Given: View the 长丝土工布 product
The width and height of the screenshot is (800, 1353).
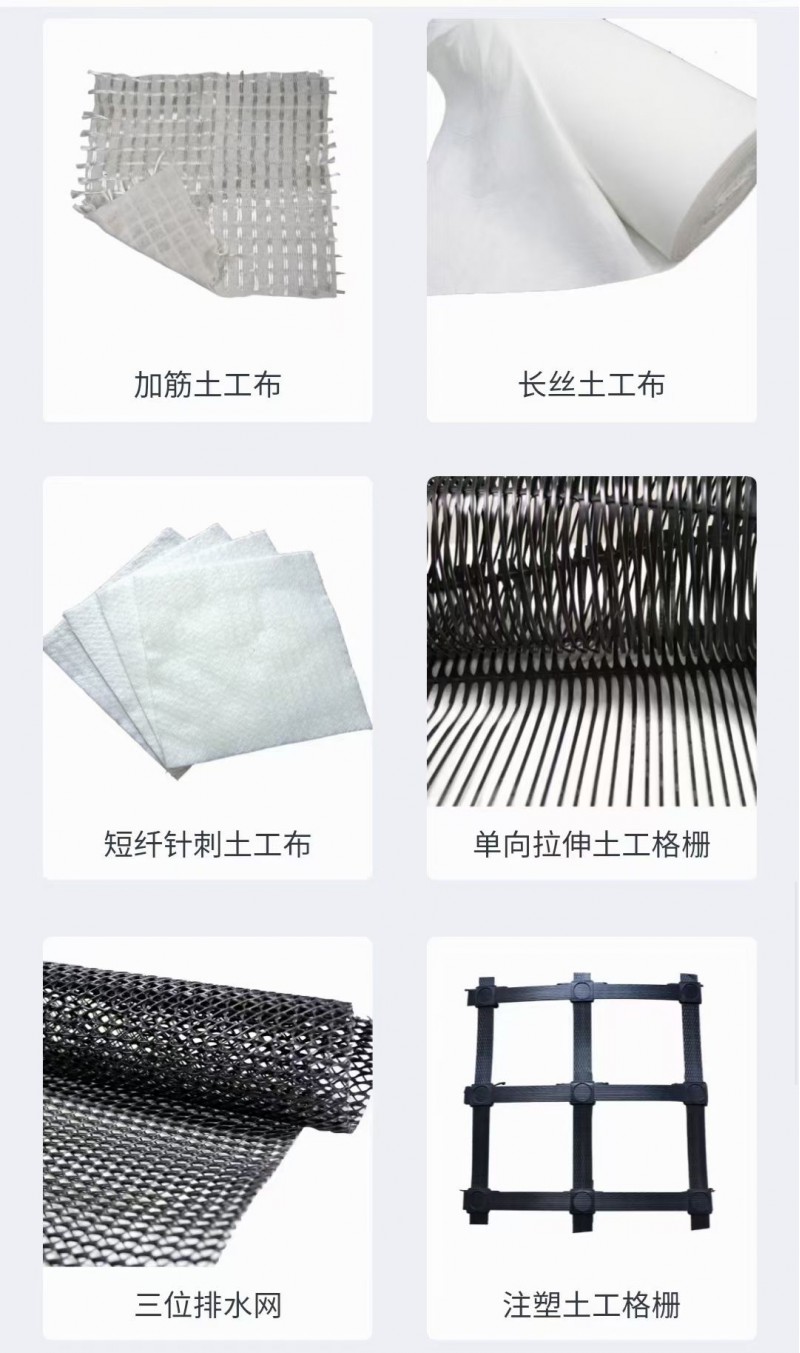Looking at the screenshot, I should [x=591, y=220].
